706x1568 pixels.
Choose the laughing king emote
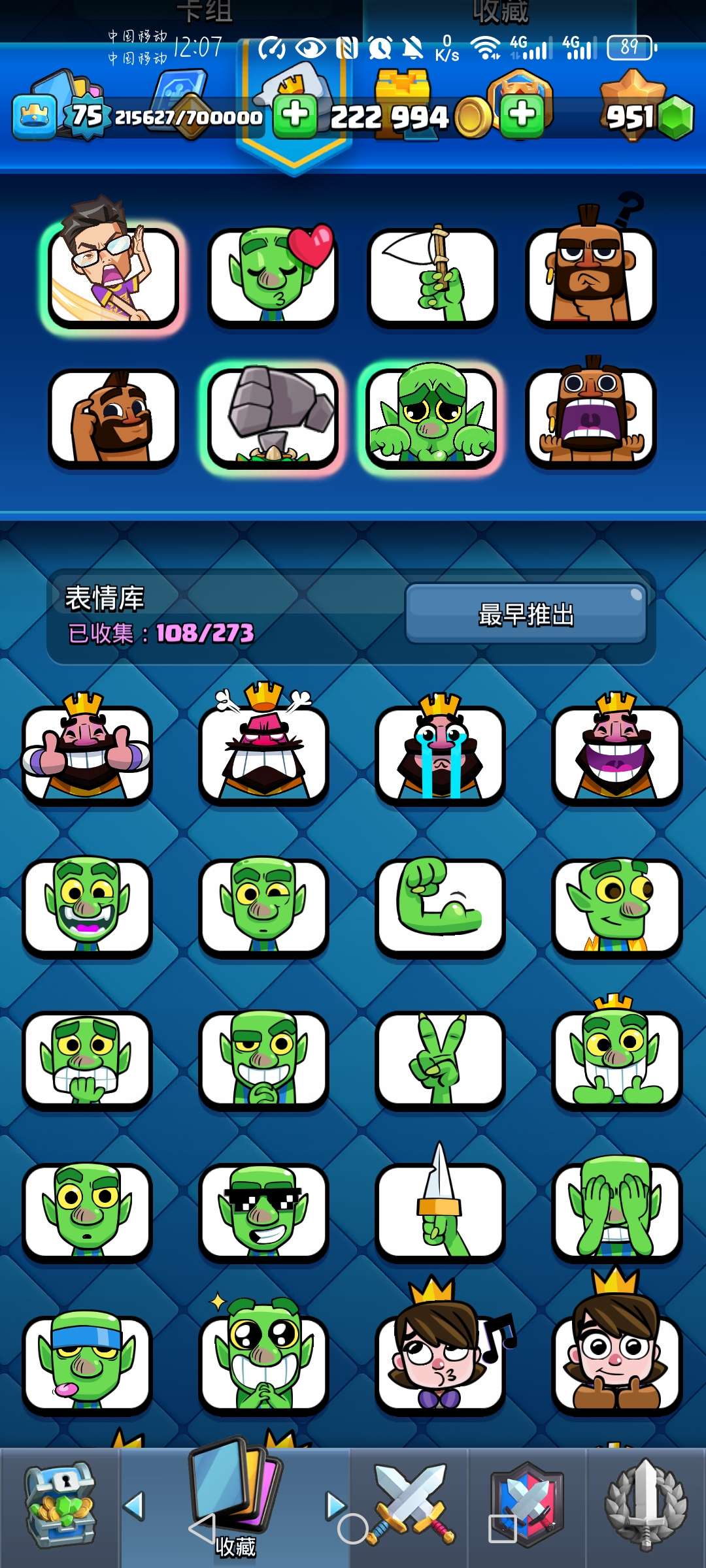[x=616, y=753]
